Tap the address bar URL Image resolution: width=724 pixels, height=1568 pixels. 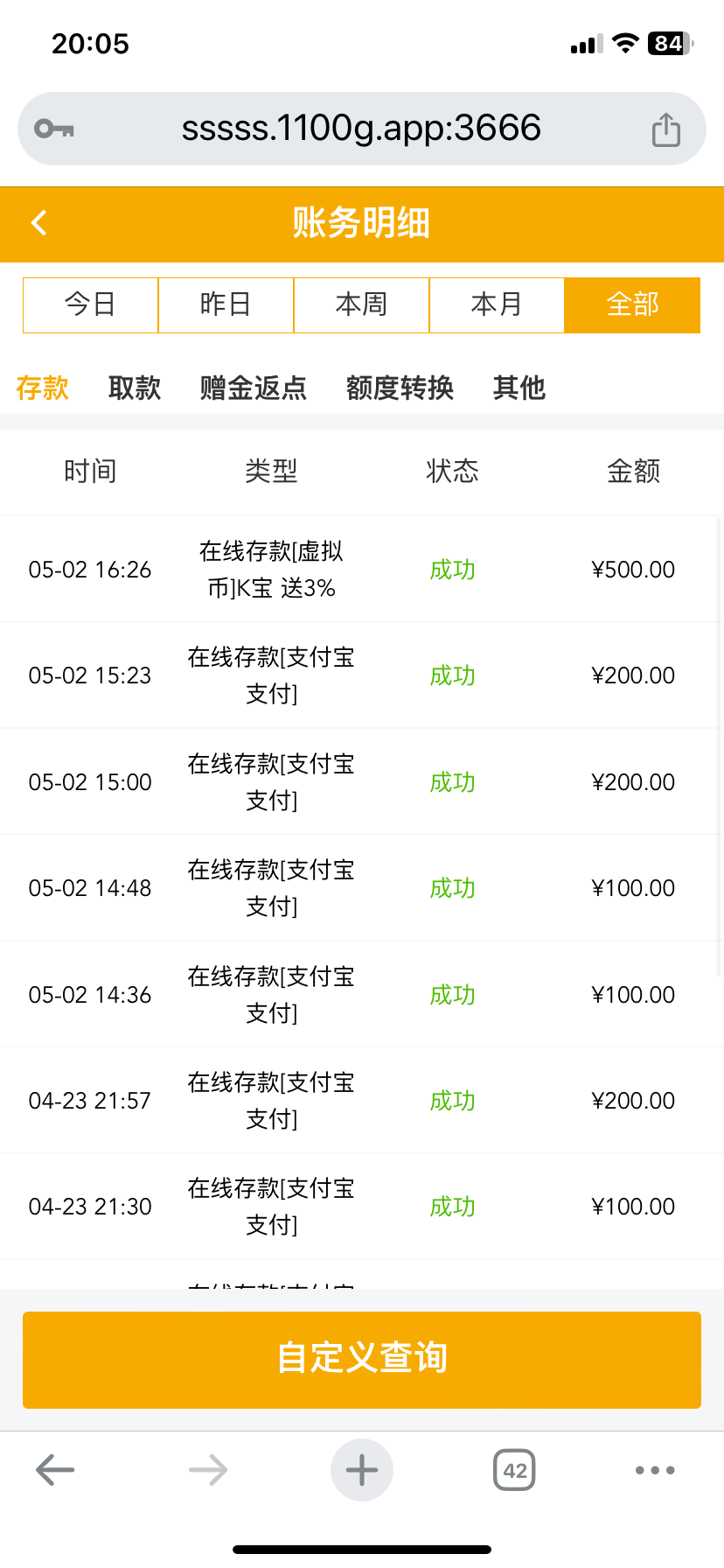[x=361, y=129]
